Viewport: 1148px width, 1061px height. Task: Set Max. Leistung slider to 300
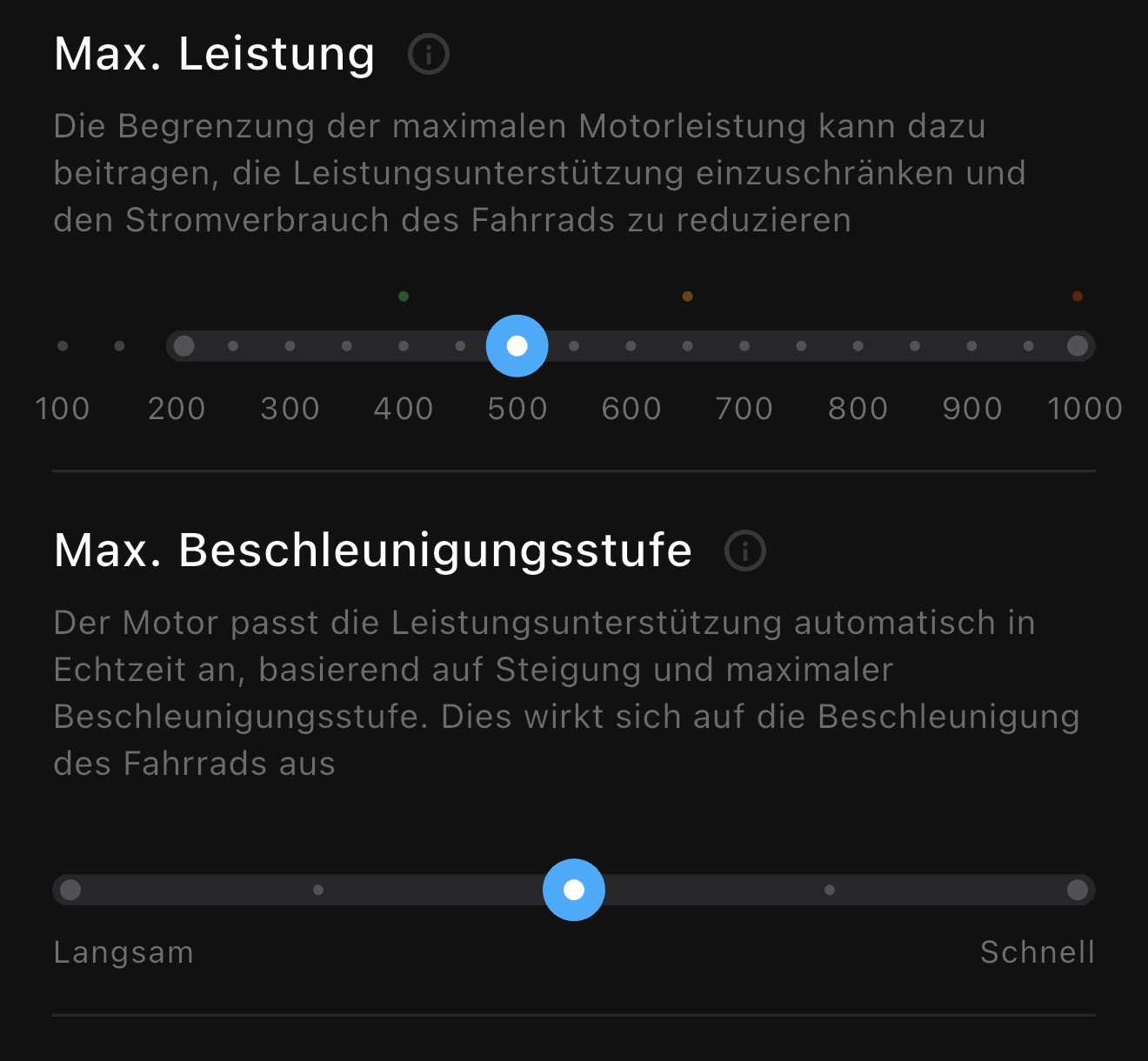(x=290, y=346)
